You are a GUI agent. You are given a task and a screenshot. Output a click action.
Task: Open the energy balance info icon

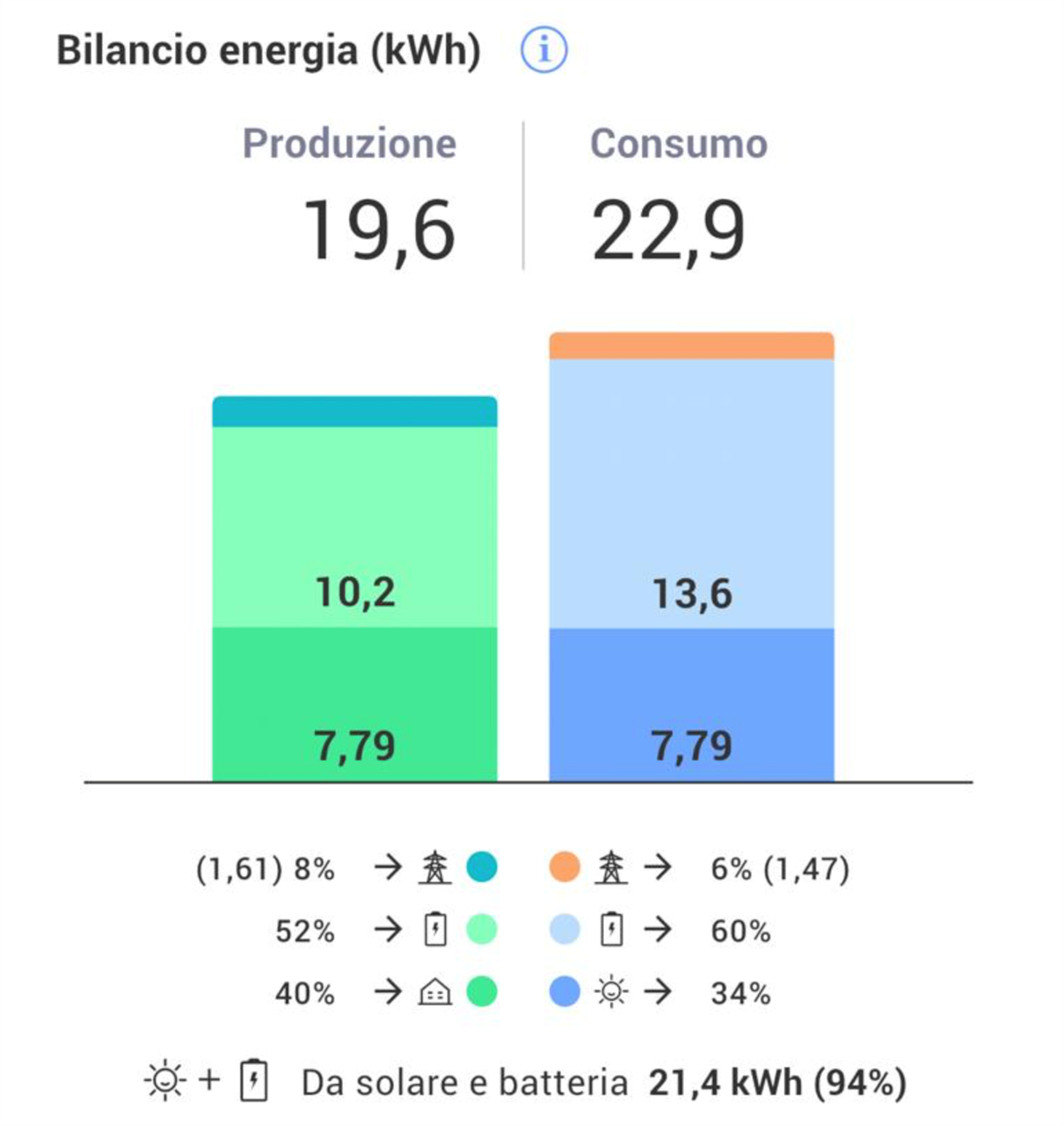click(543, 50)
